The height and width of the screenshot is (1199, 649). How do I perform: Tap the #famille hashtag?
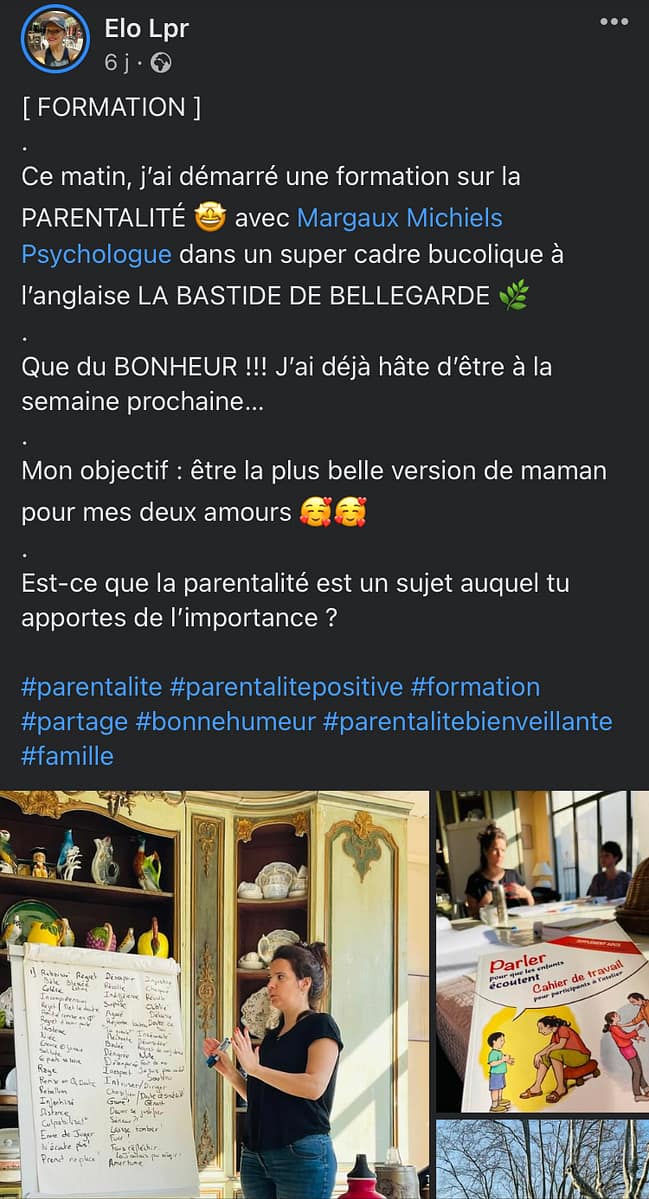click(x=67, y=755)
